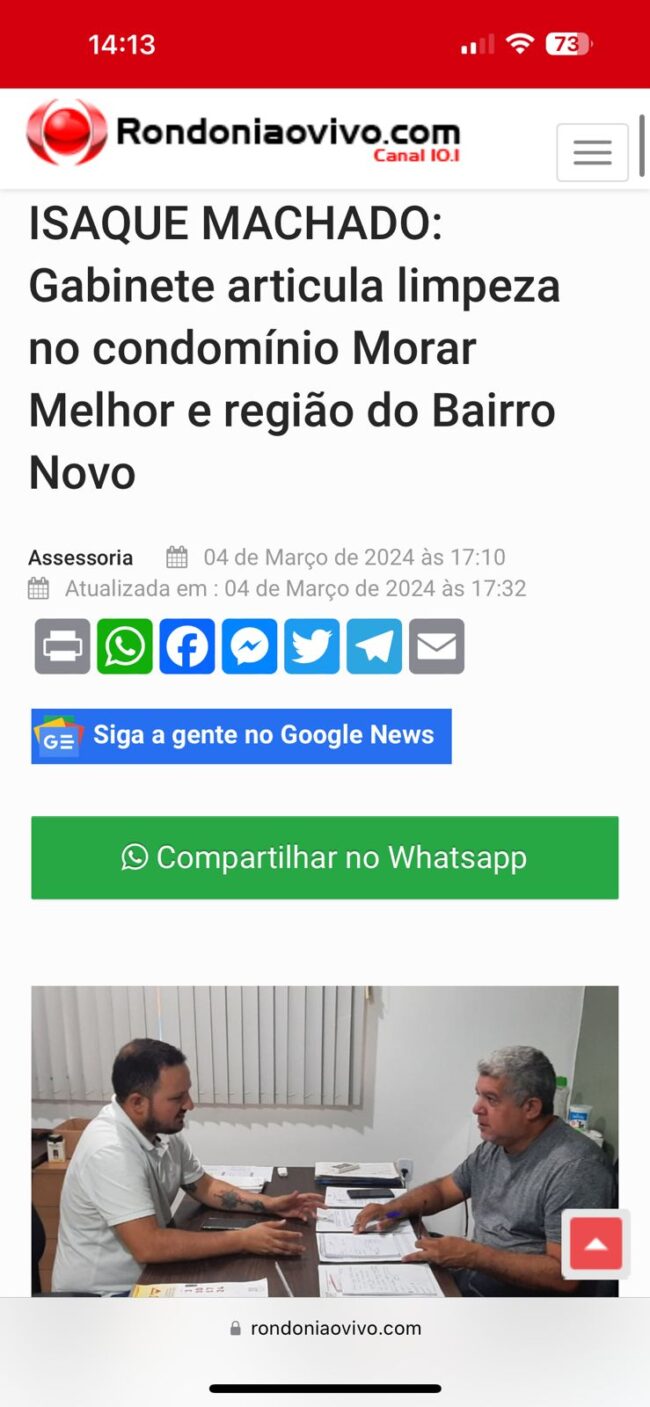Share article on Twitter
Viewport: 650px width, 1407px height.
[x=312, y=646]
